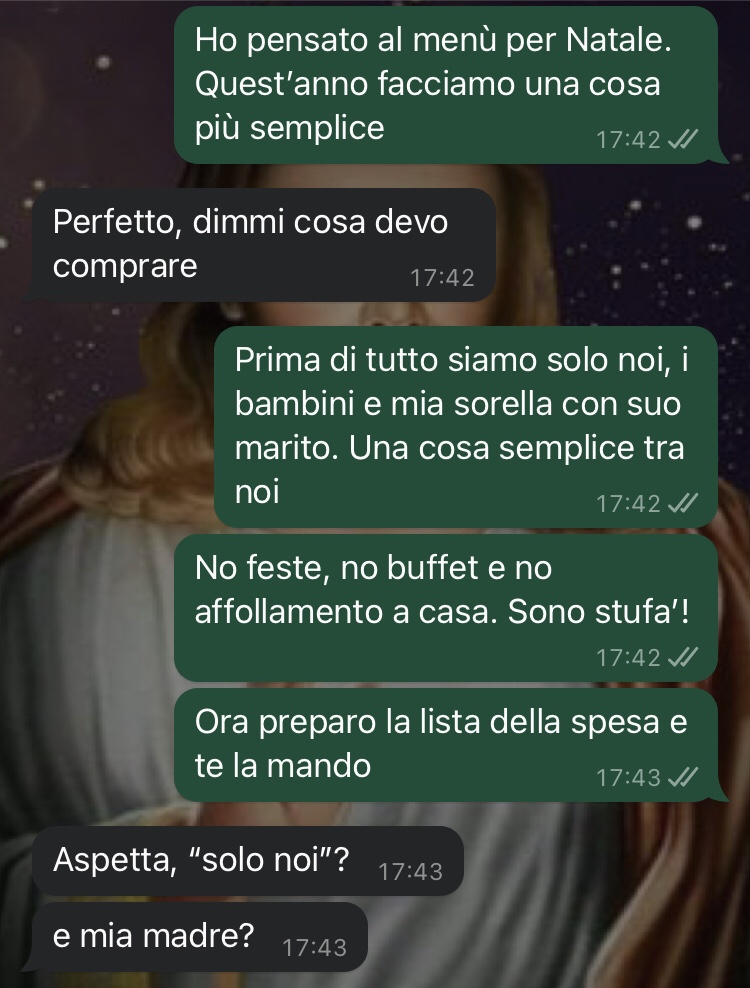
Task: Click the timestamp on the 'Perfetto' message
Action: (x=443, y=278)
